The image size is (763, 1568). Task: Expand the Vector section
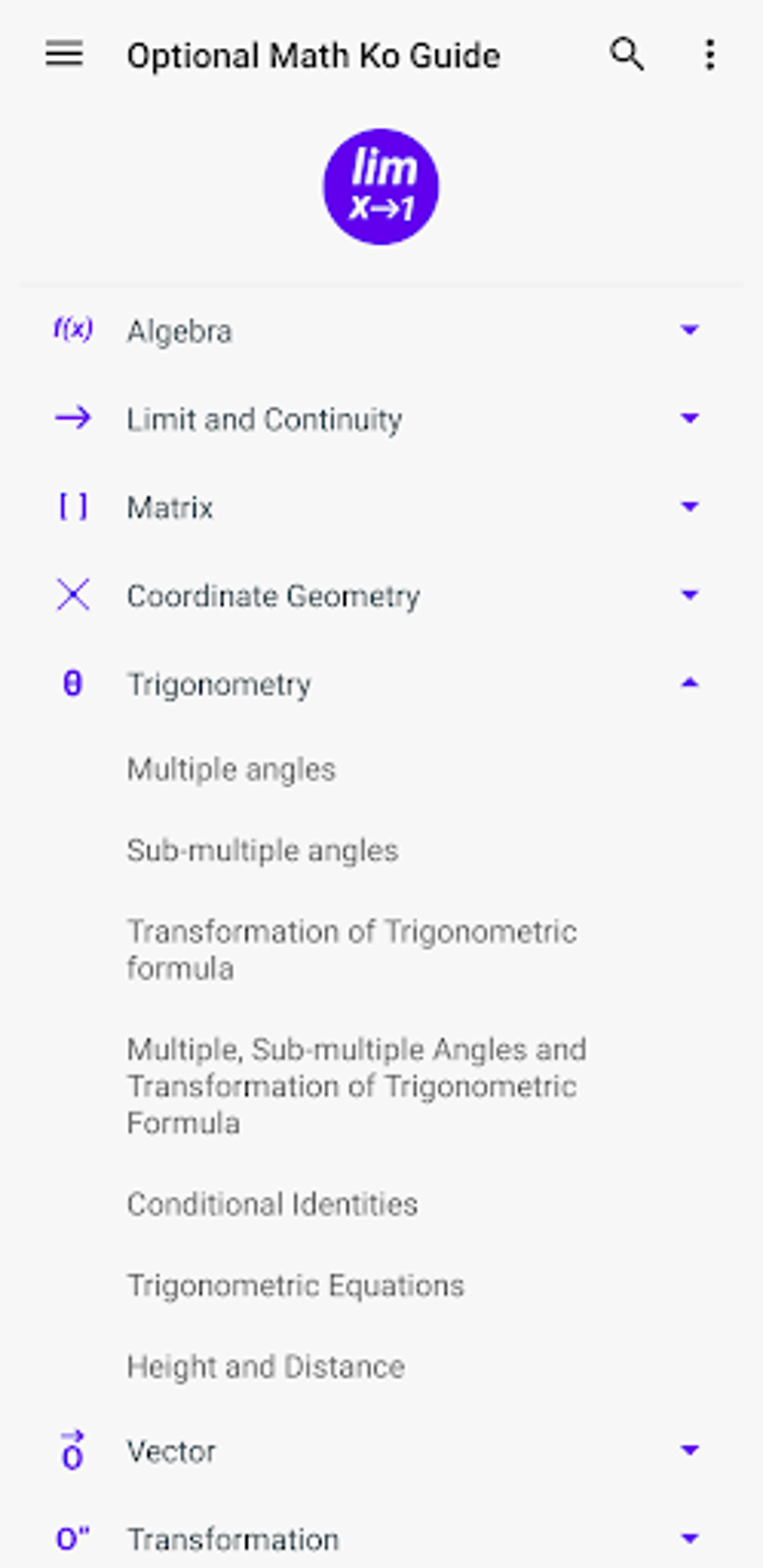(689, 1451)
